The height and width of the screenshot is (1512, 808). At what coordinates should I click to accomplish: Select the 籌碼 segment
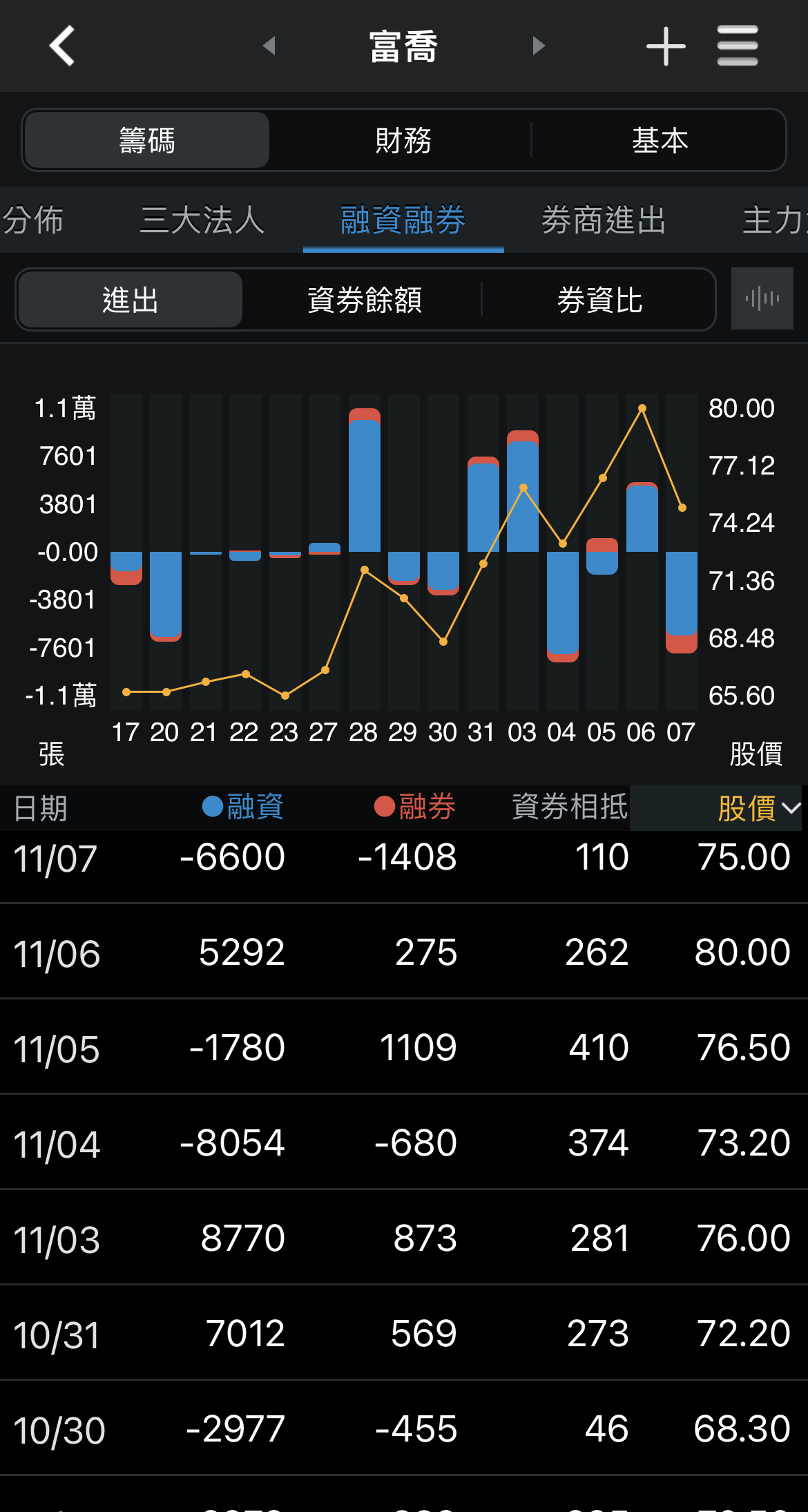click(x=146, y=140)
